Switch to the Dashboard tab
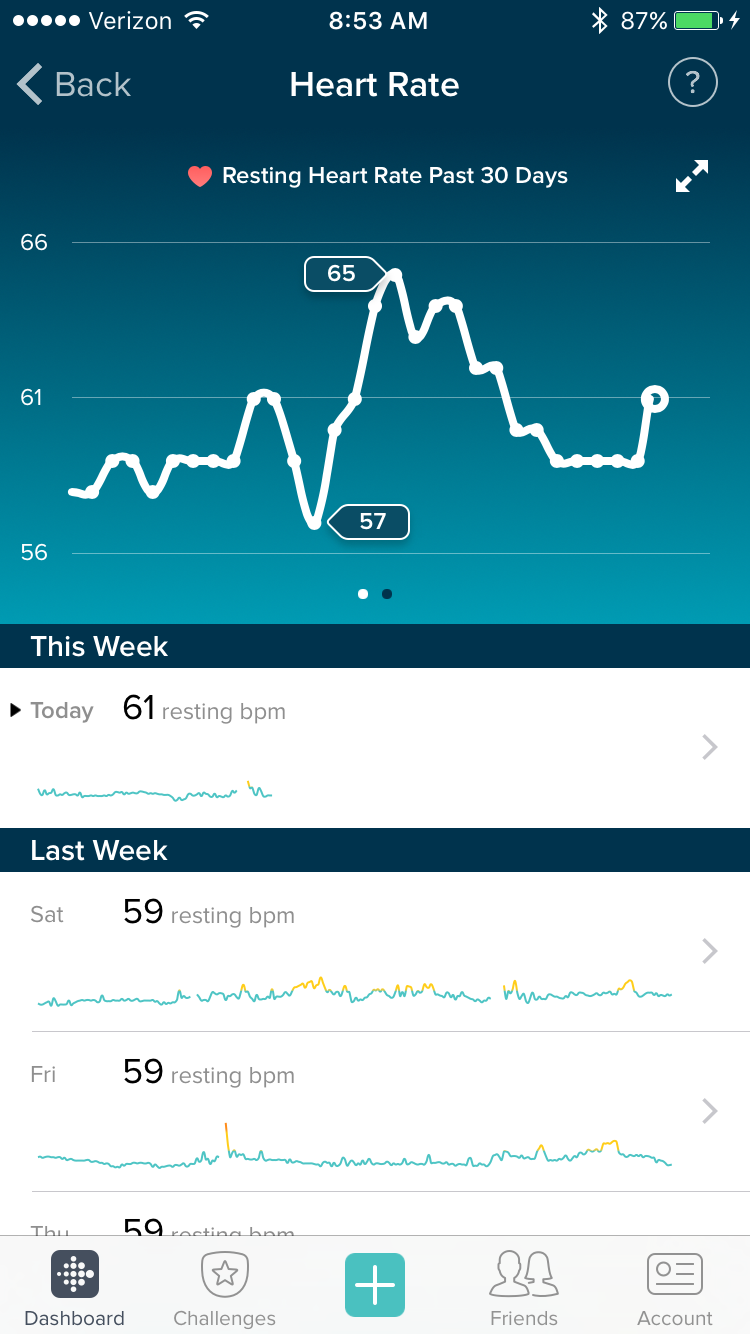 (75, 1288)
